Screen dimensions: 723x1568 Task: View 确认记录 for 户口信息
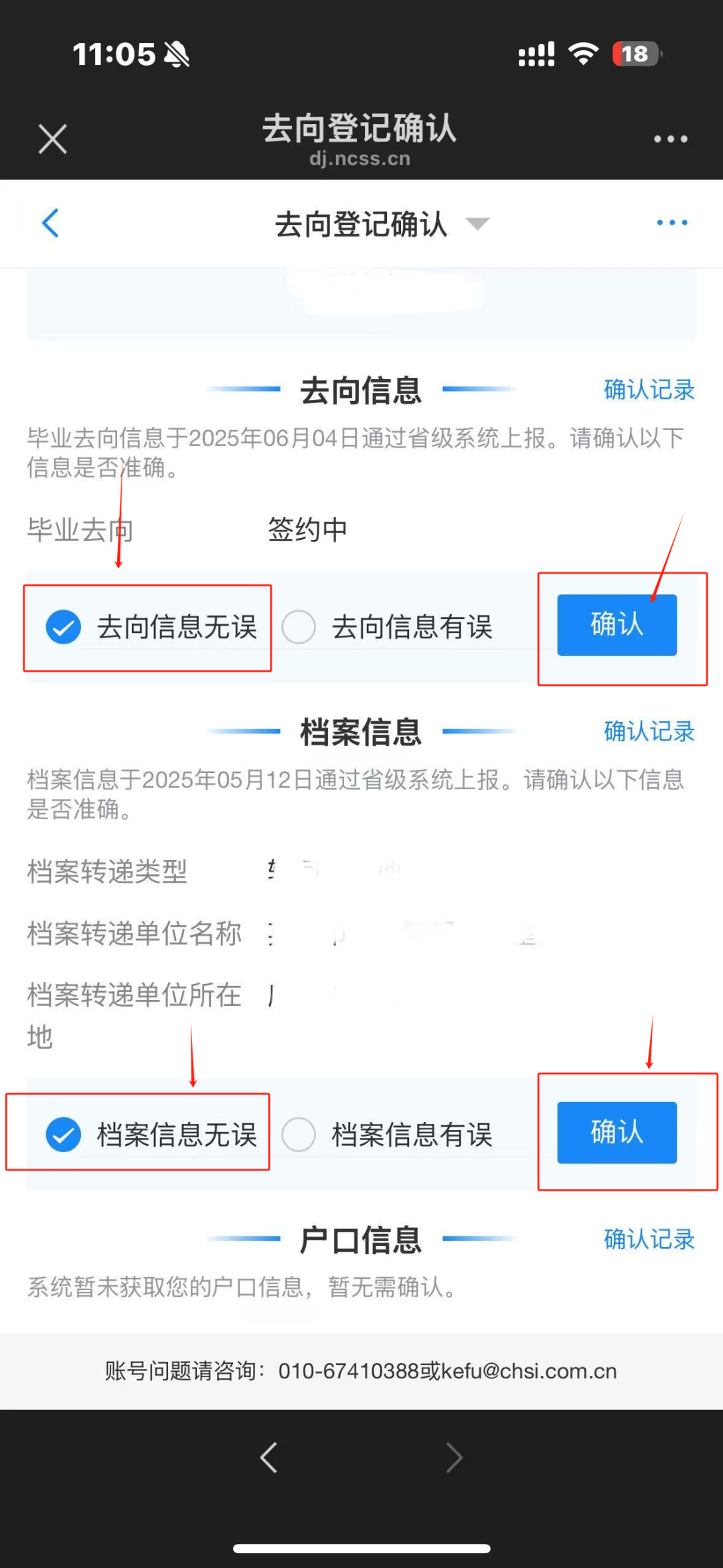point(649,1239)
